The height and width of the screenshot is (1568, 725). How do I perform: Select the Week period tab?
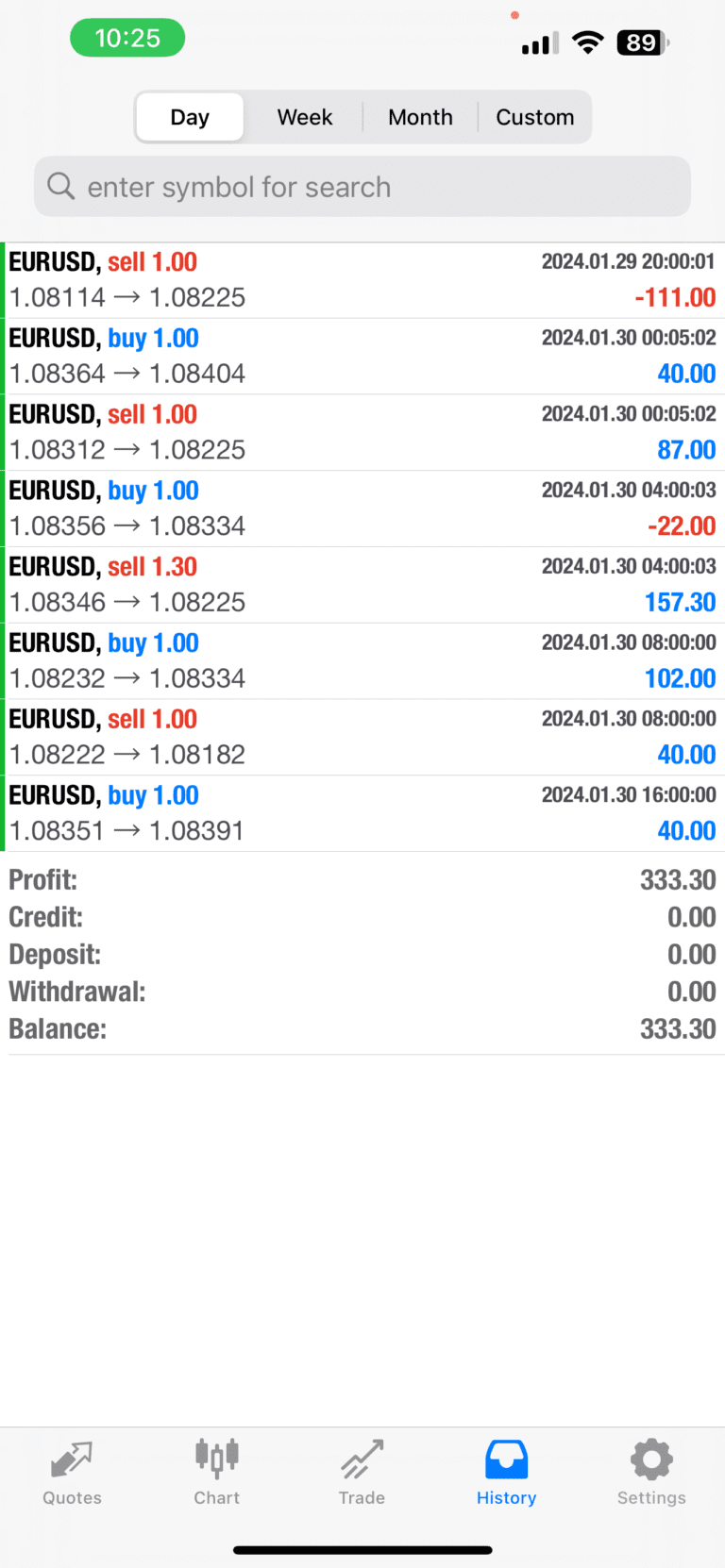304,117
